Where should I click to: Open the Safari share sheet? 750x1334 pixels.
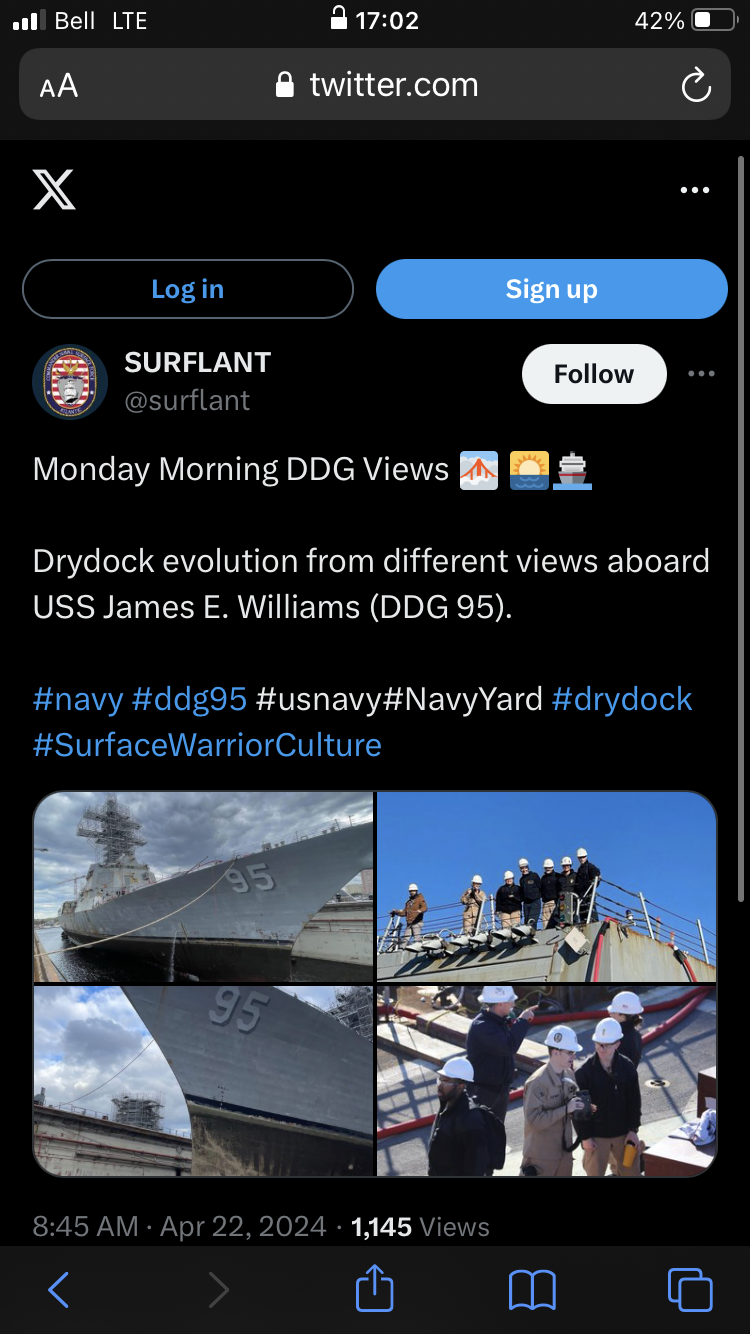pyautogui.click(x=375, y=1288)
